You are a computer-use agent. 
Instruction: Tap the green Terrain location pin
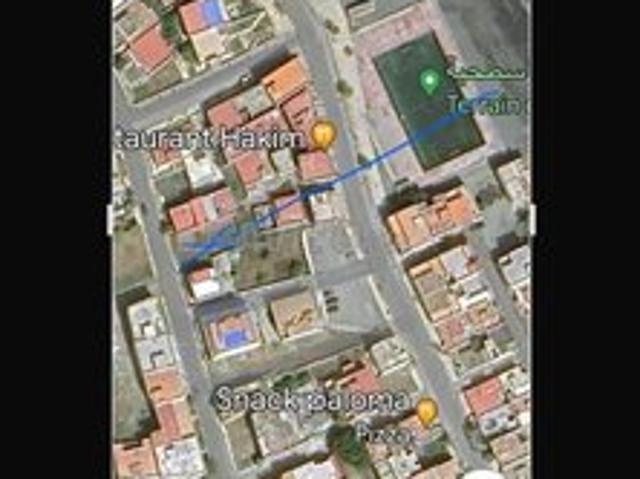coord(430,80)
